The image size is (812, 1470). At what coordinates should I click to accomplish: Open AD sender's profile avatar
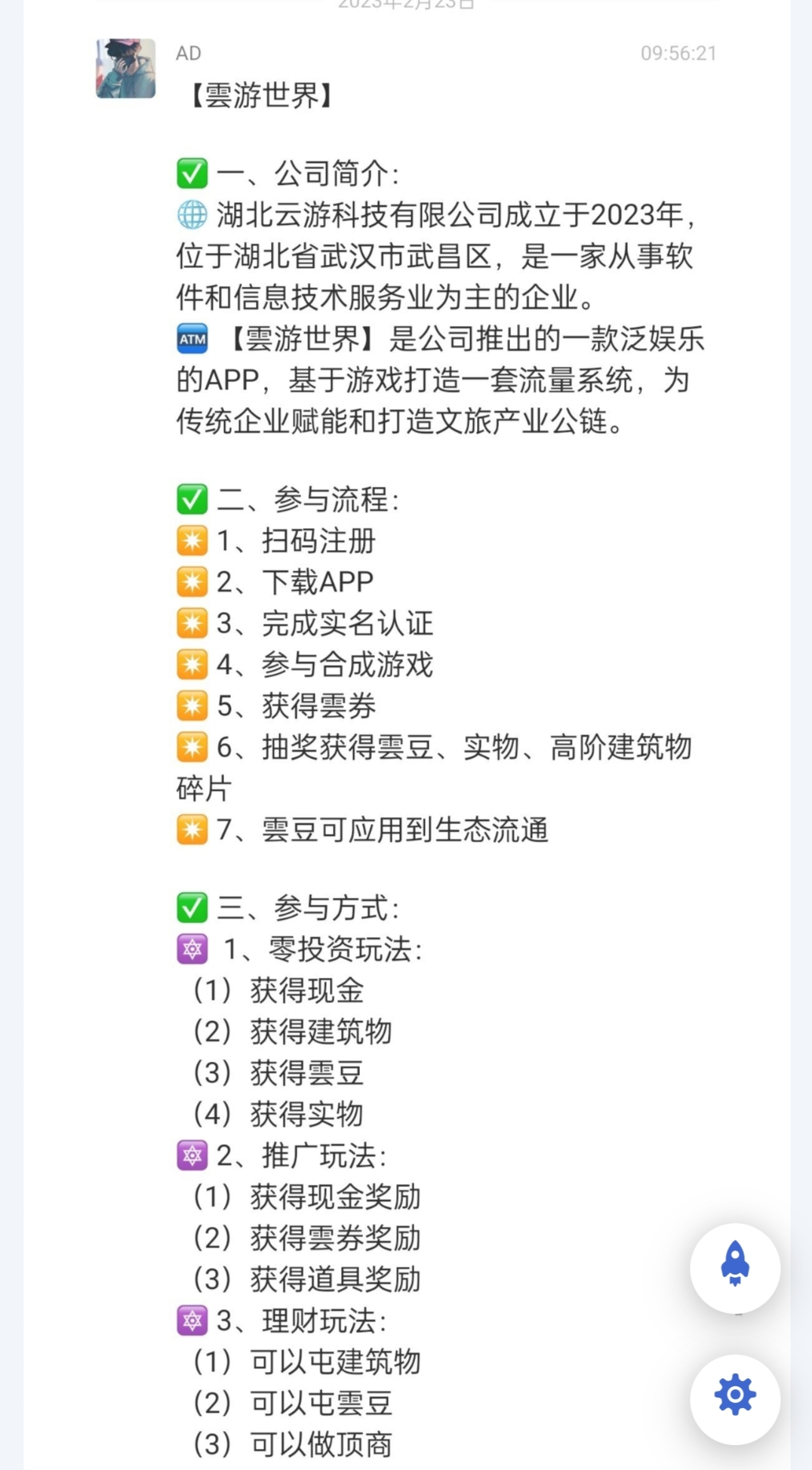[125, 69]
